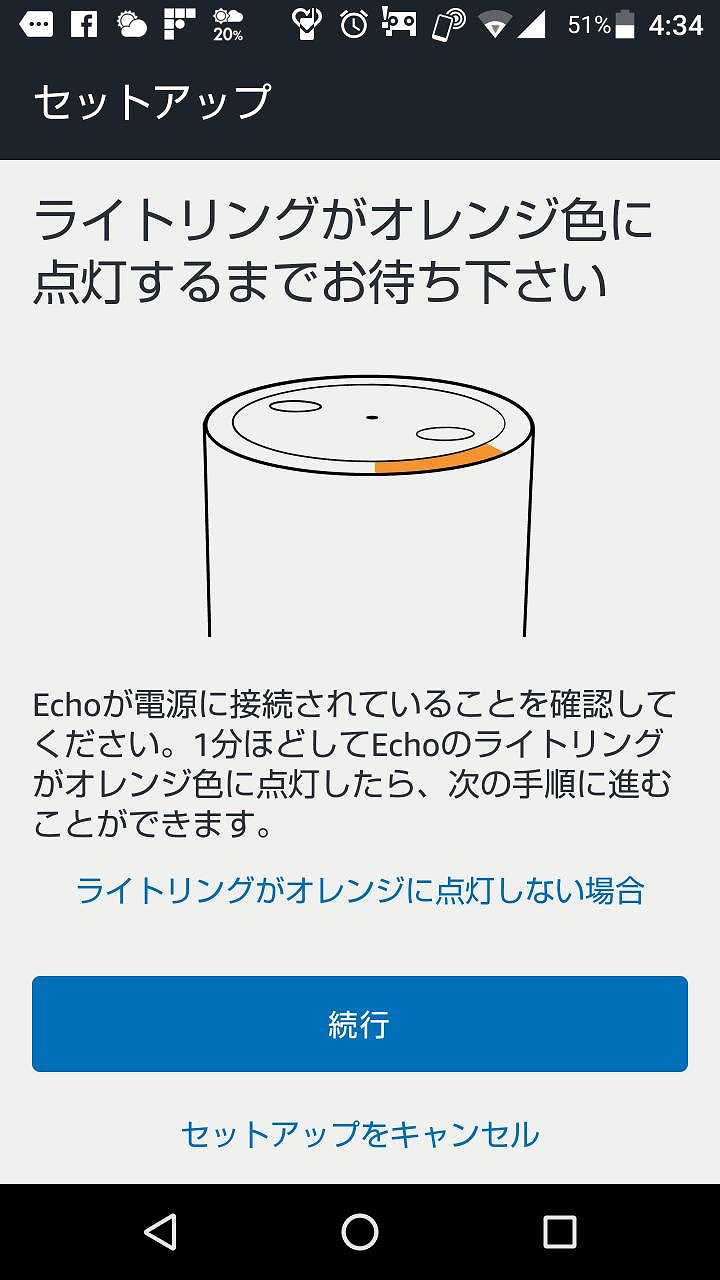
Task: Tap the 続行 continue button
Action: pyautogui.click(x=360, y=1024)
